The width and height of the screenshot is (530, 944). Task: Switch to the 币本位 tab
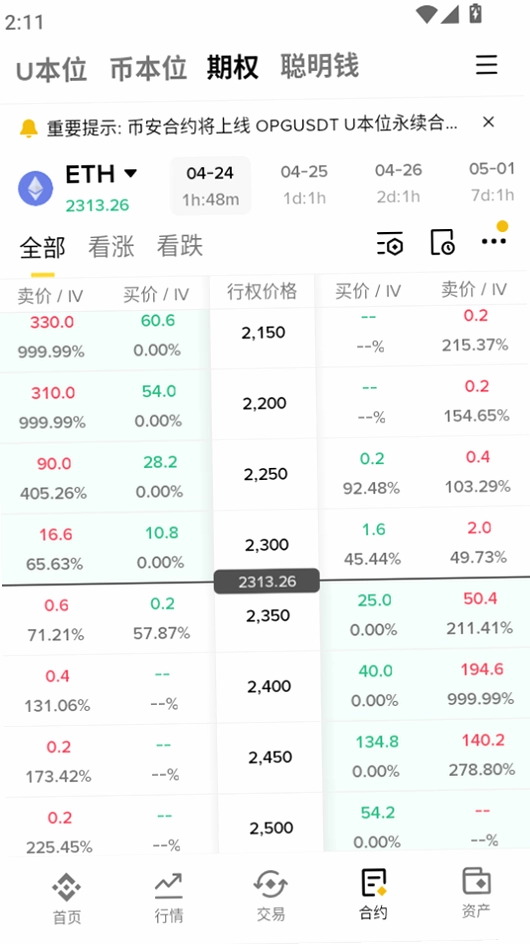pos(148,68)
